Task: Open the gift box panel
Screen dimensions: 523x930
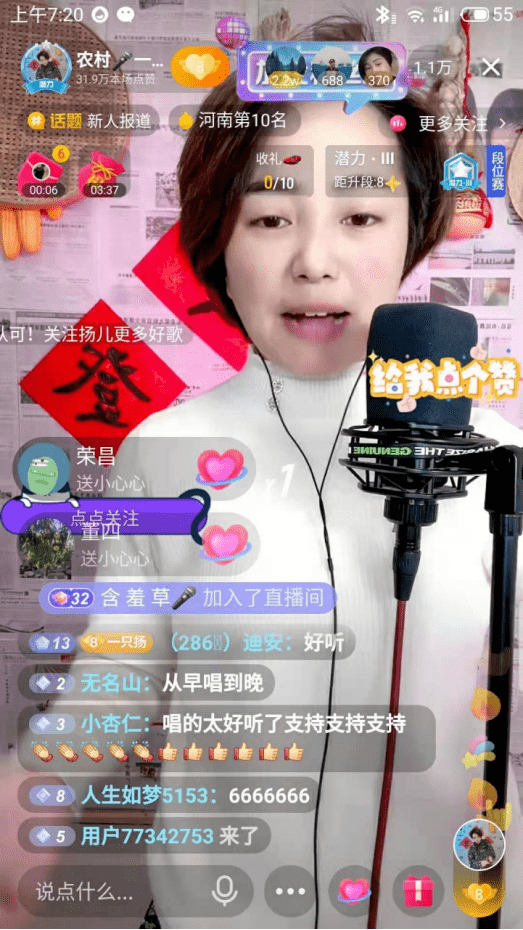Action: pos(418,891)
